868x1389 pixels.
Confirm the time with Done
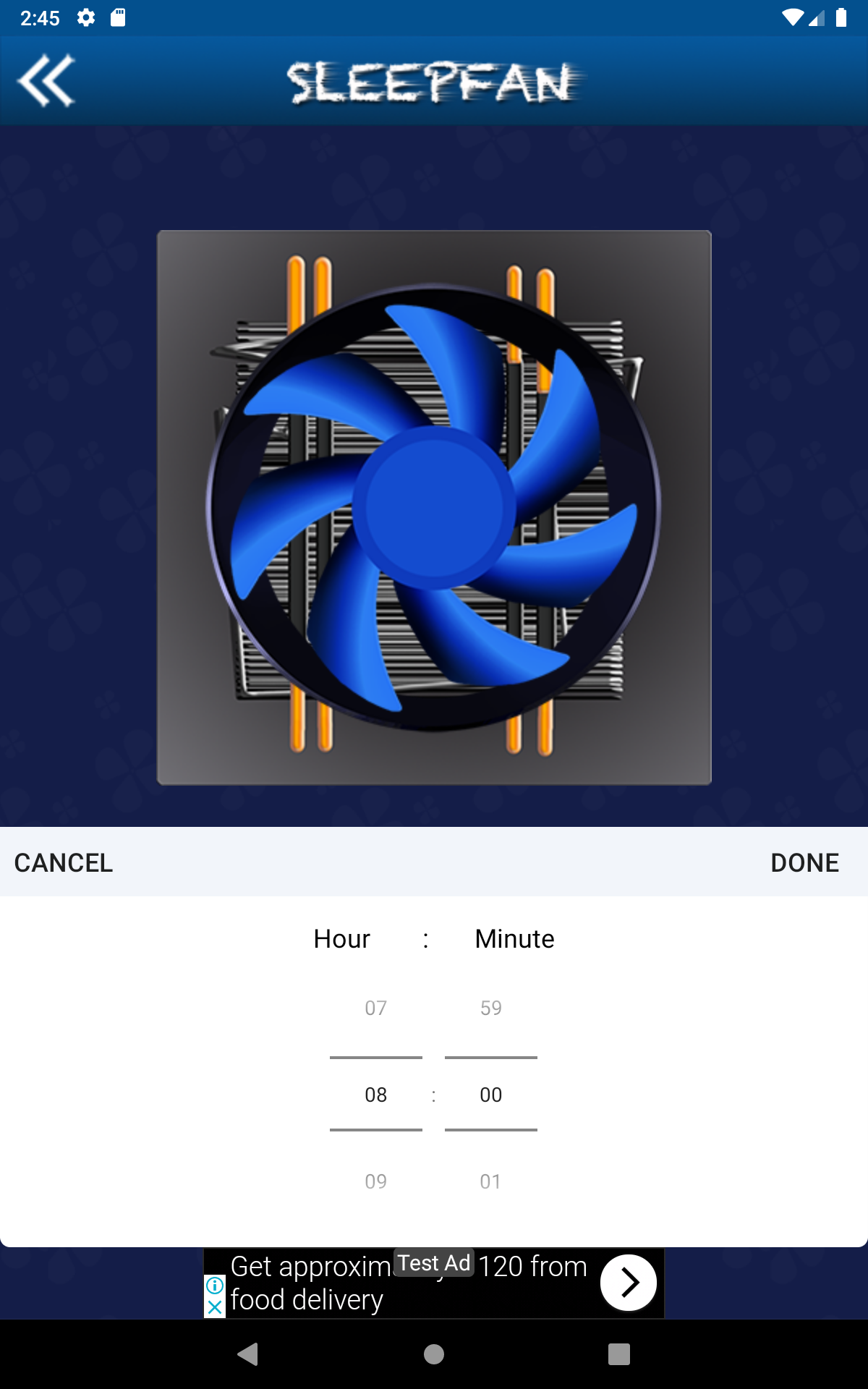(x=804, y=862)
